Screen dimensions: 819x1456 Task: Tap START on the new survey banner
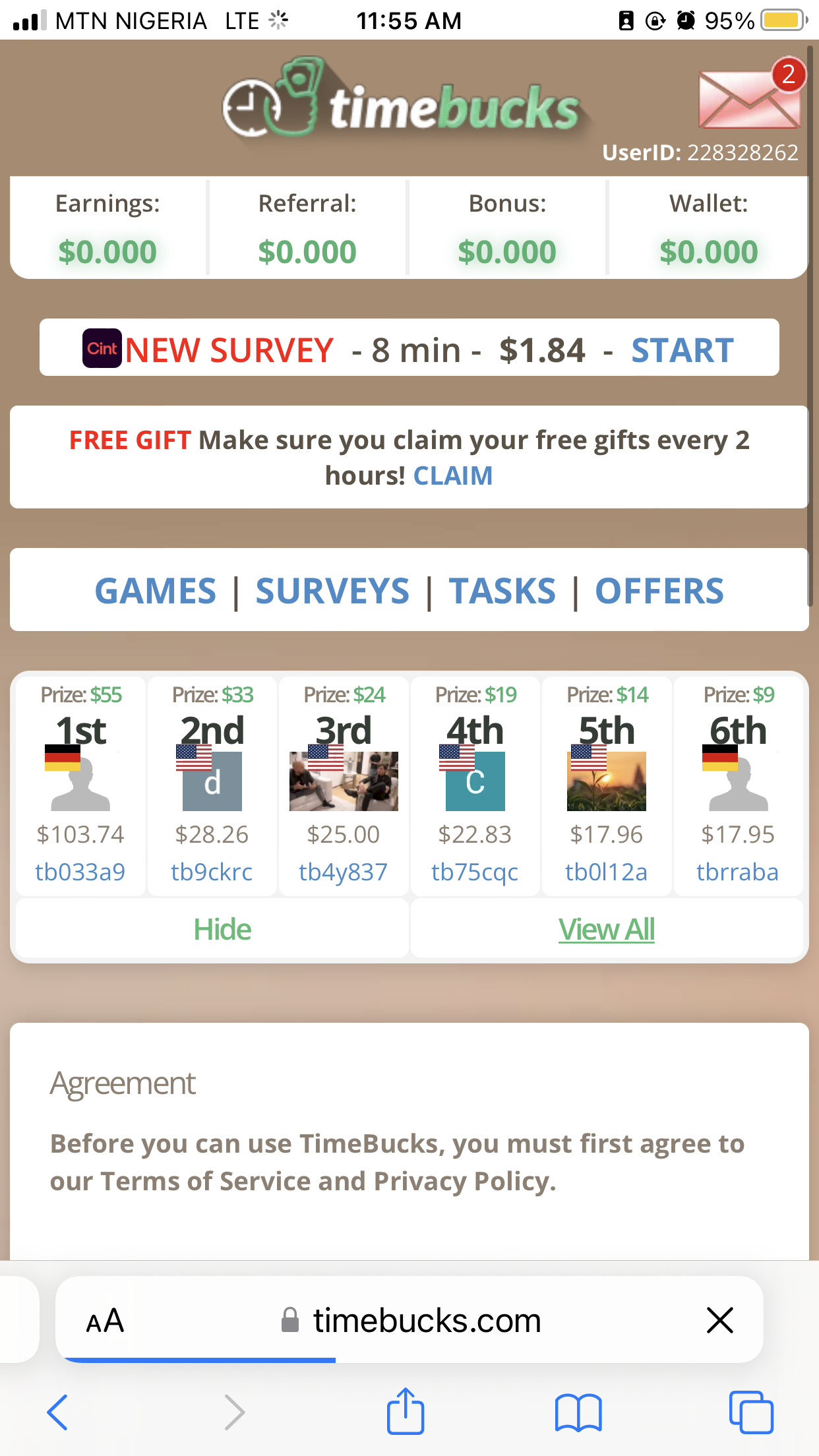[x=682, y=349]
